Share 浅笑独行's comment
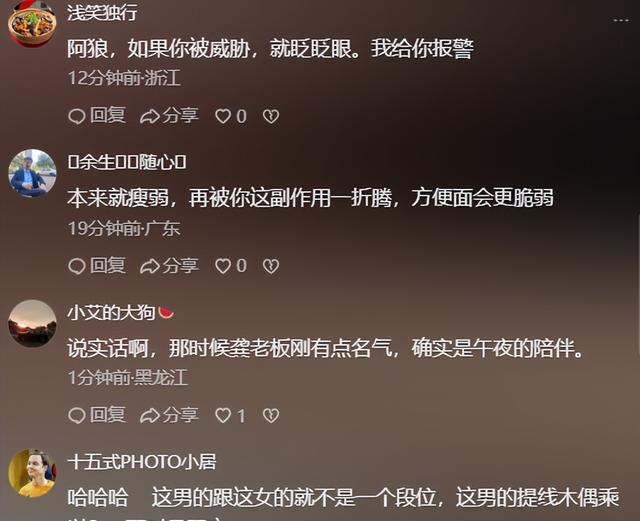 169,116
